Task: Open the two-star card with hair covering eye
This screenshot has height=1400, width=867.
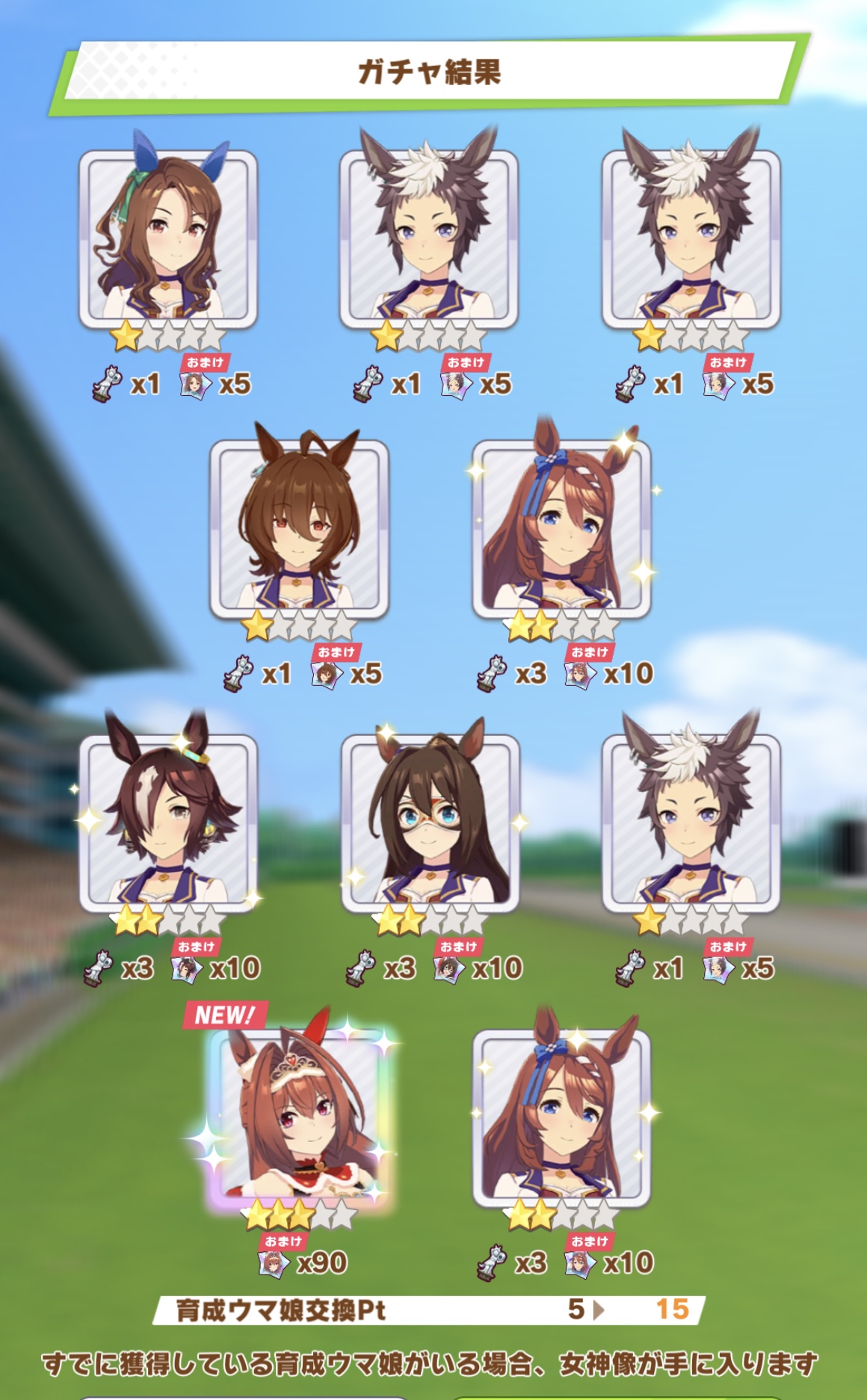Action: point(168,823)
